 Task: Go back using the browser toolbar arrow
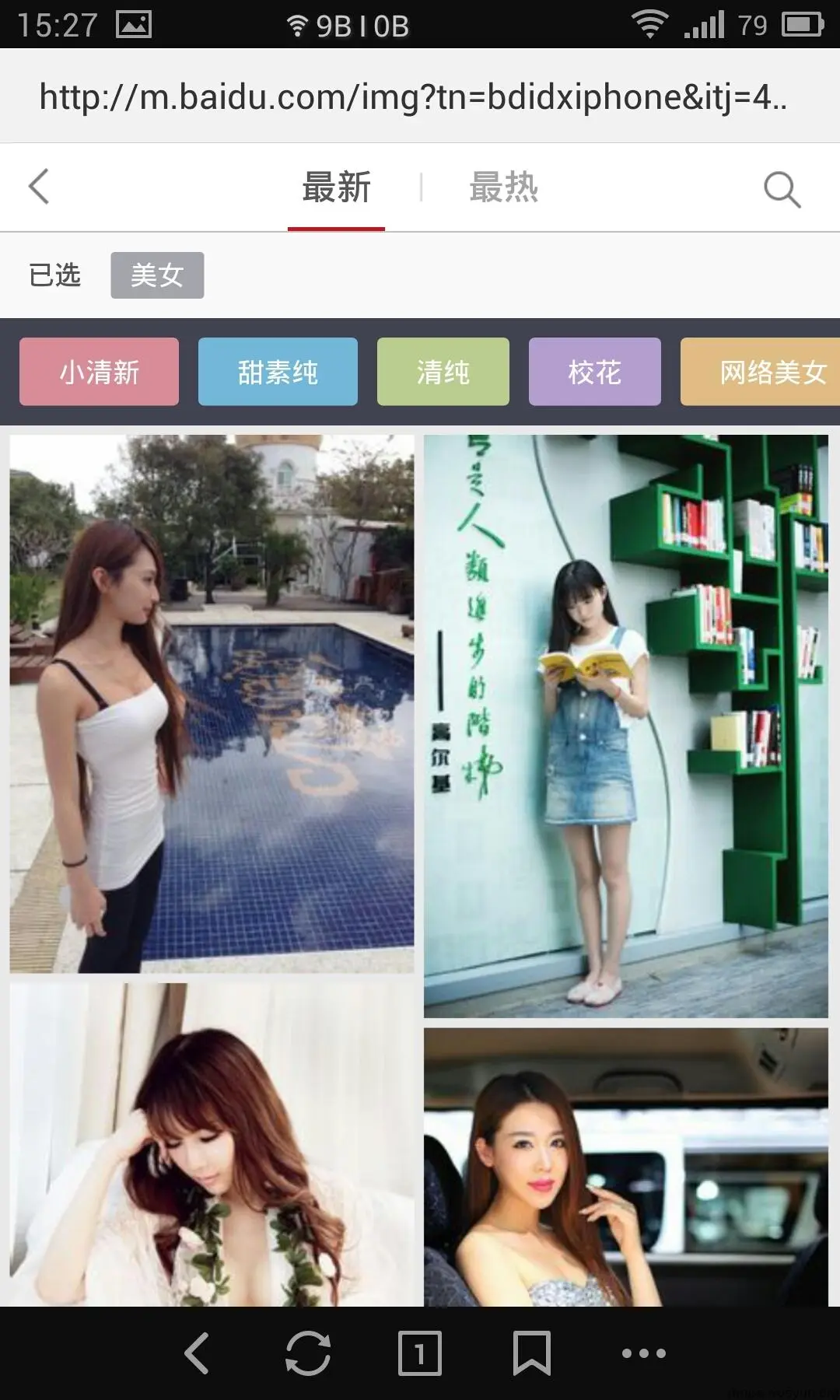click(x=197, y=1353)
